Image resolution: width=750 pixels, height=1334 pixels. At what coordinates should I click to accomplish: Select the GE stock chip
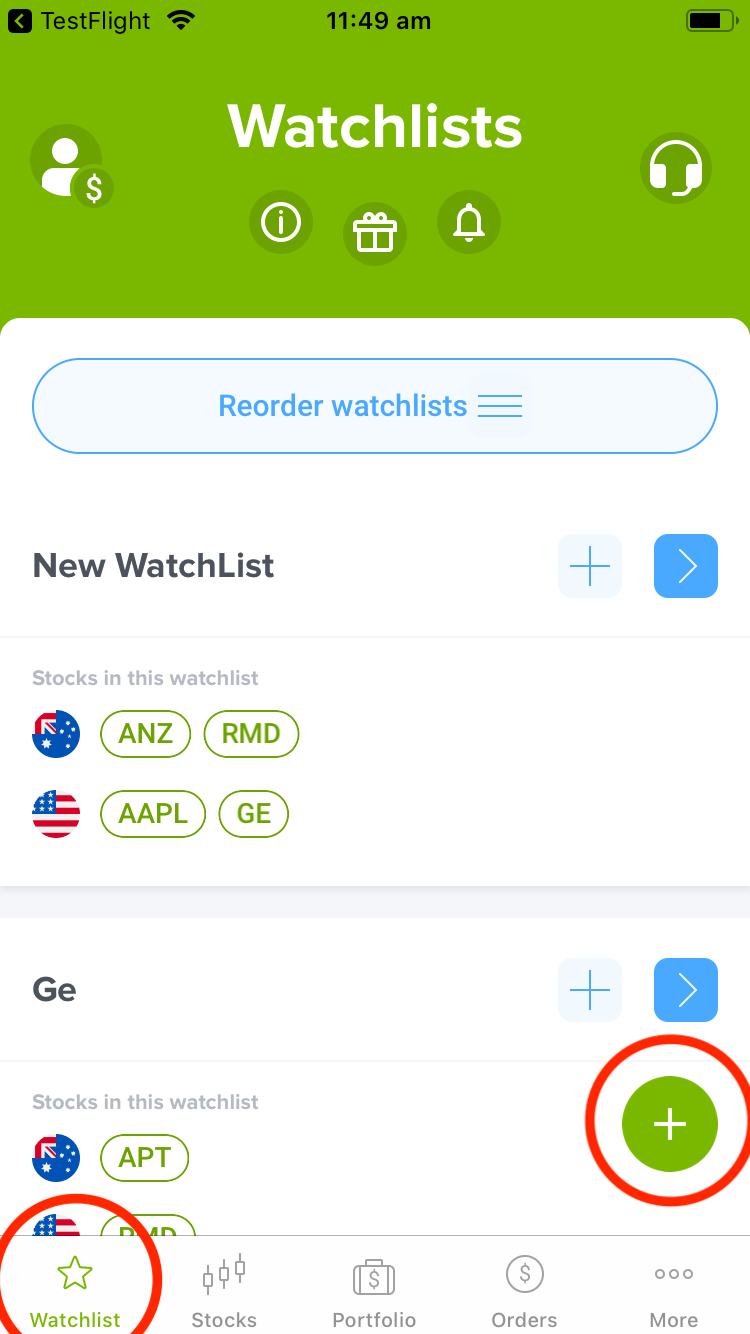(x=254, y=814)
